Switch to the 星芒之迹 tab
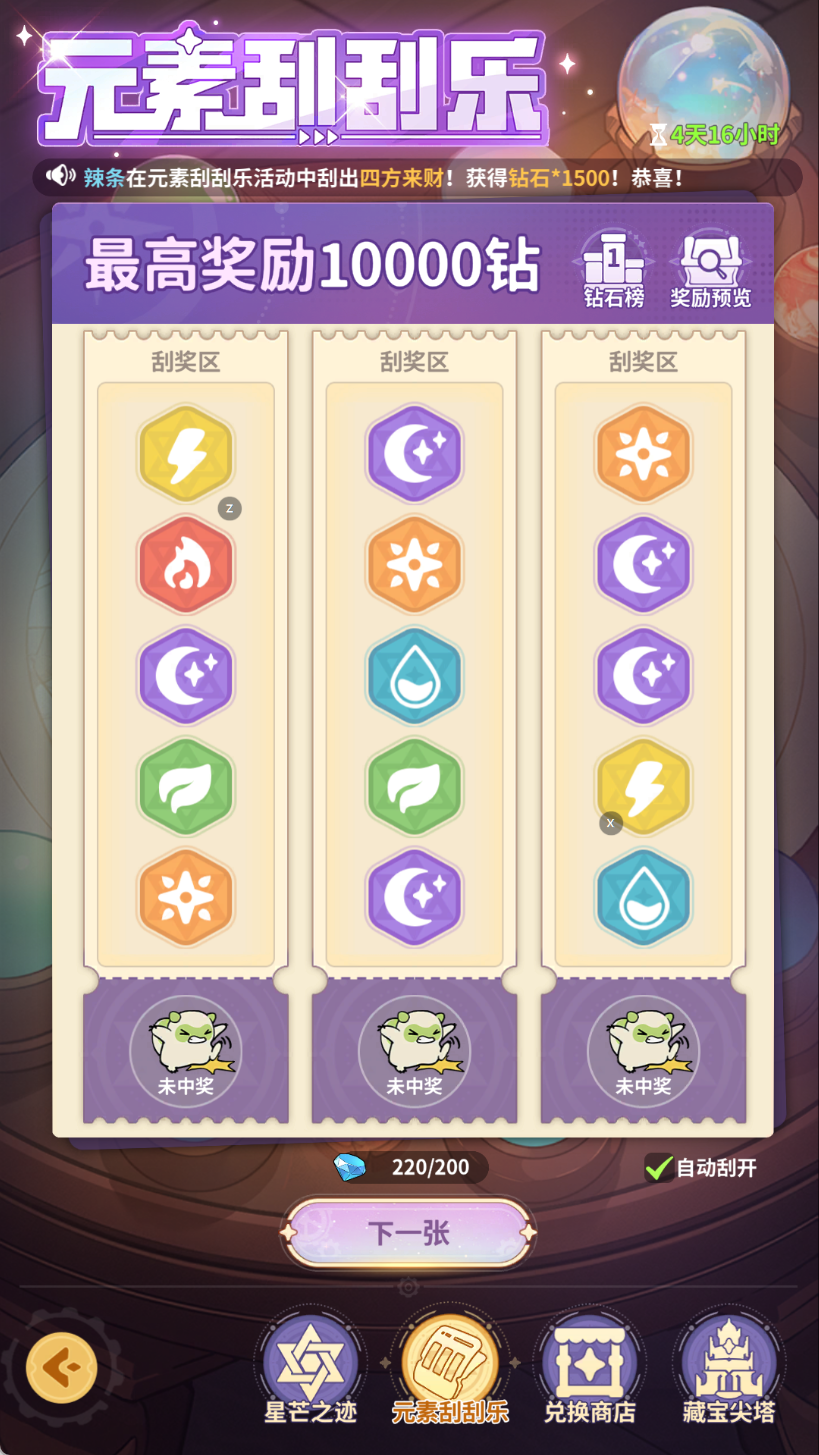Image resolution: width=819 pixels, height=1455 pixels. coord(310,1367)
